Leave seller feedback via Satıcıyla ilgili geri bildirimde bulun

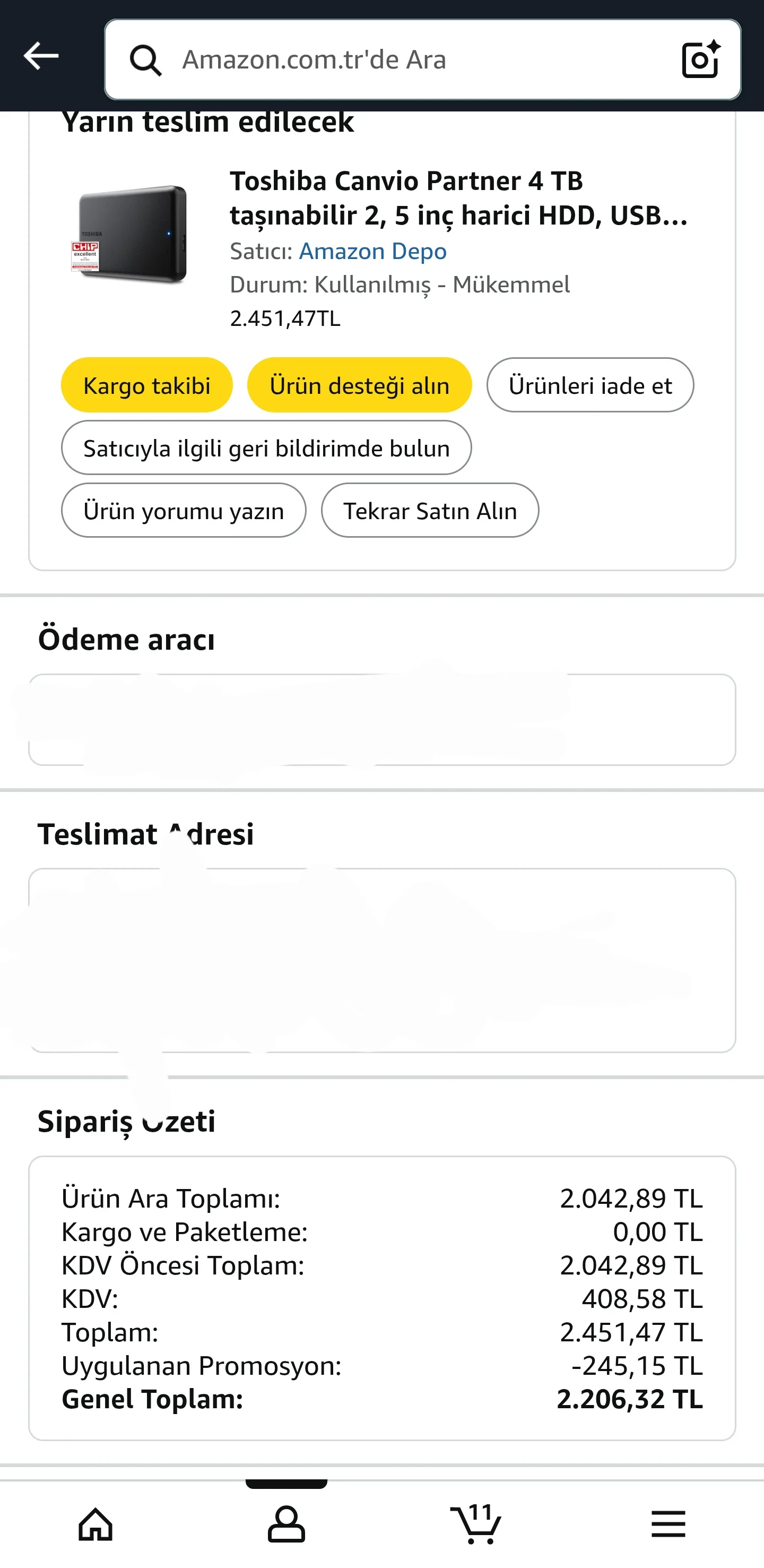coord(266,448)
